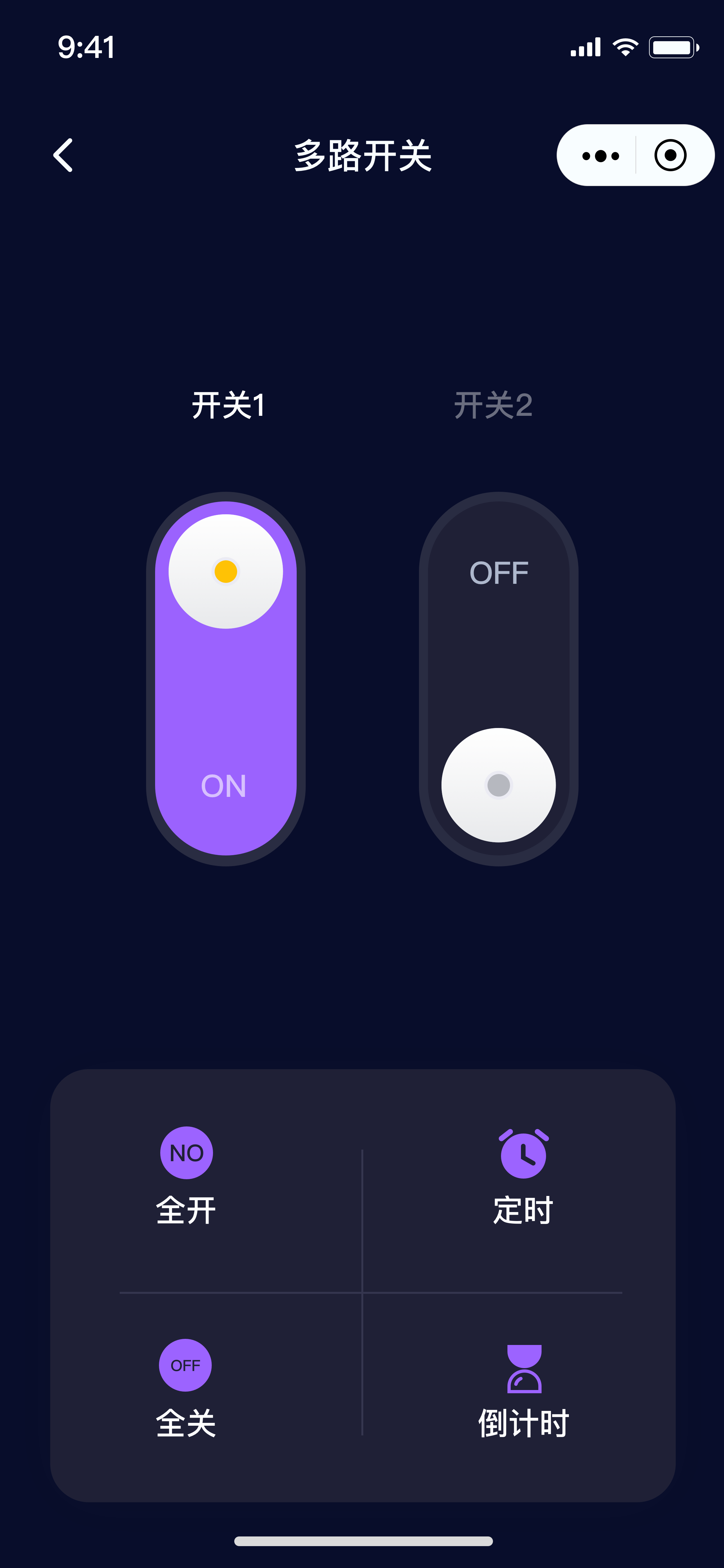Tap 全开 to switch all on
The image size is (724, 1568).
coord(186,1176)
